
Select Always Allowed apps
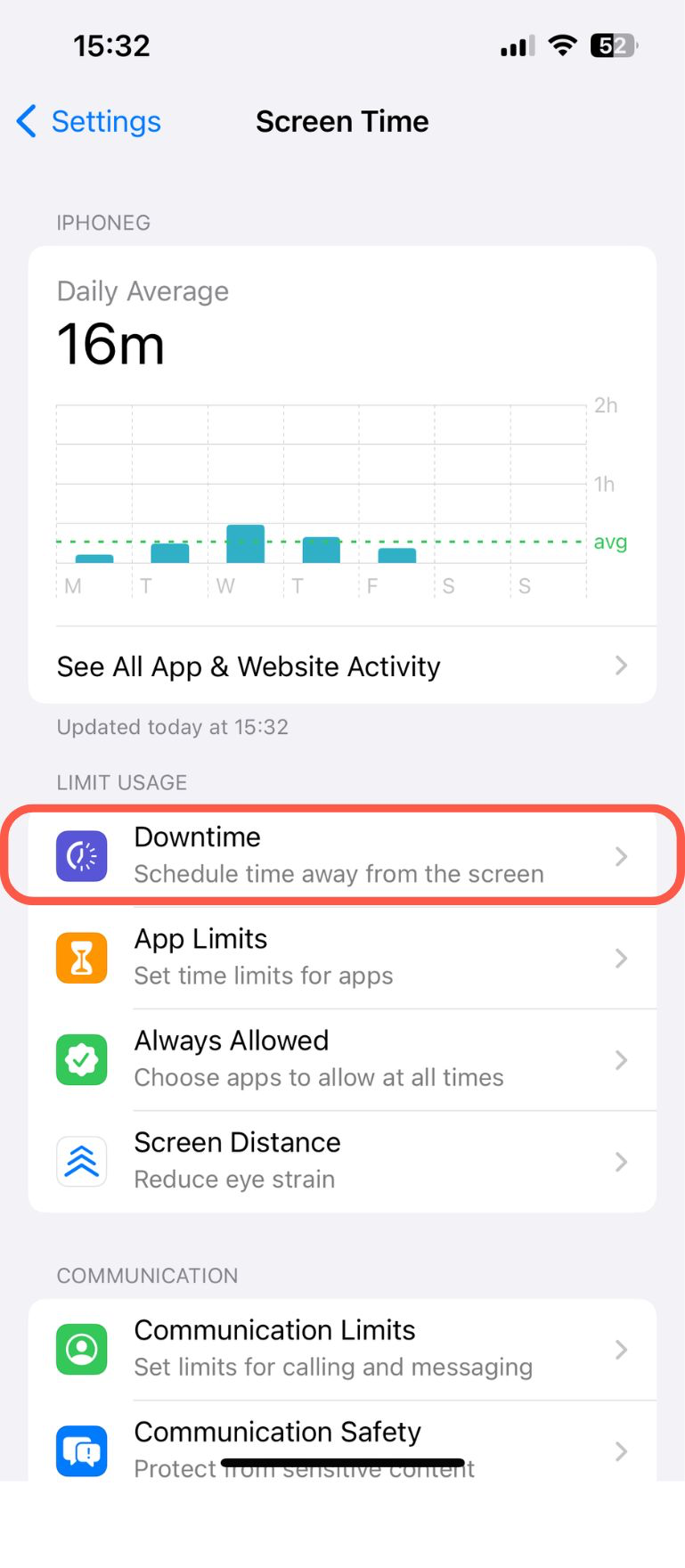point(342,1059)
